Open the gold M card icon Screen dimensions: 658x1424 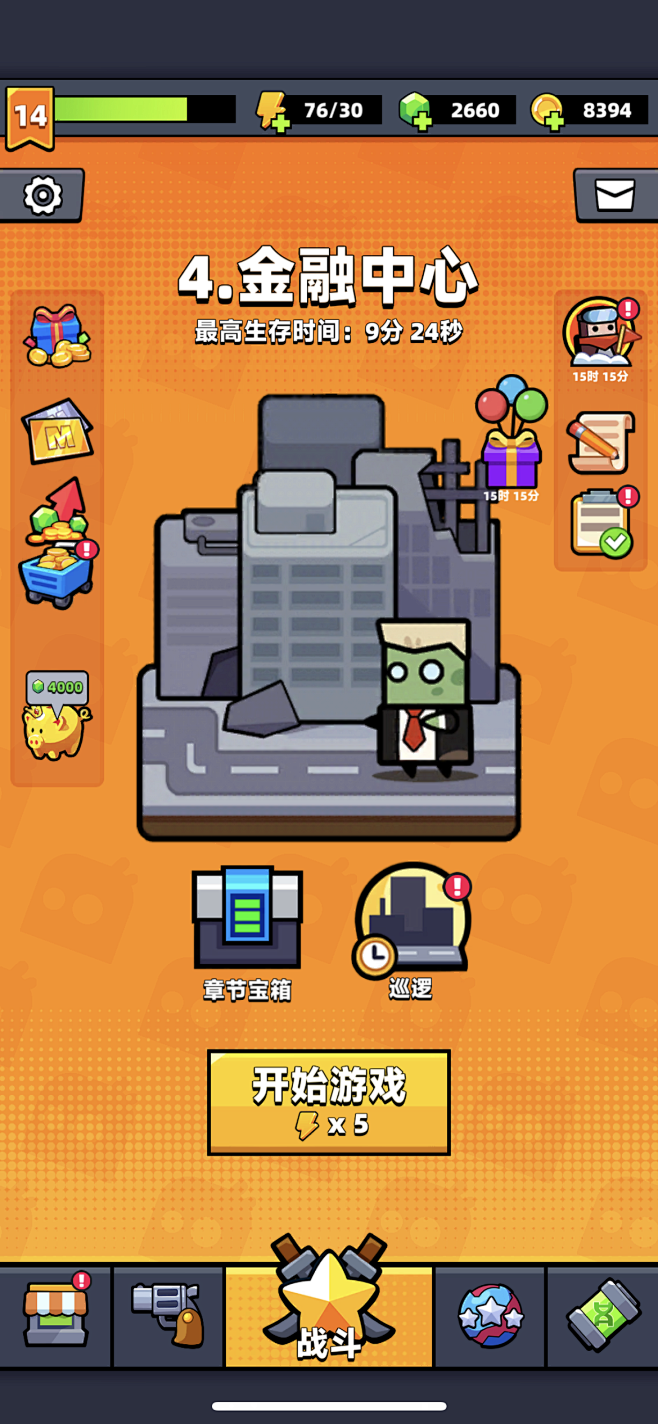tap(57, 431)
